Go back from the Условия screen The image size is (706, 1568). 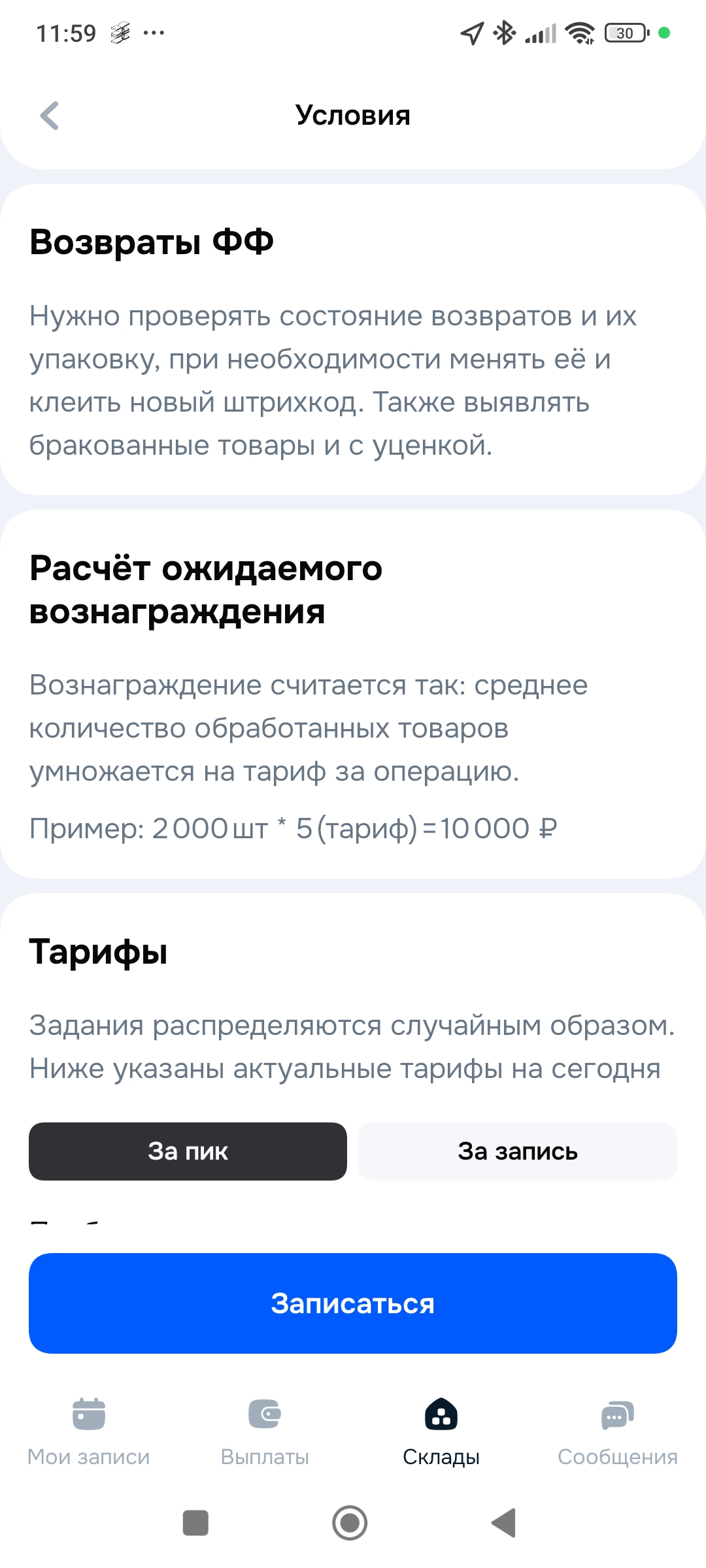pos(50,116)
